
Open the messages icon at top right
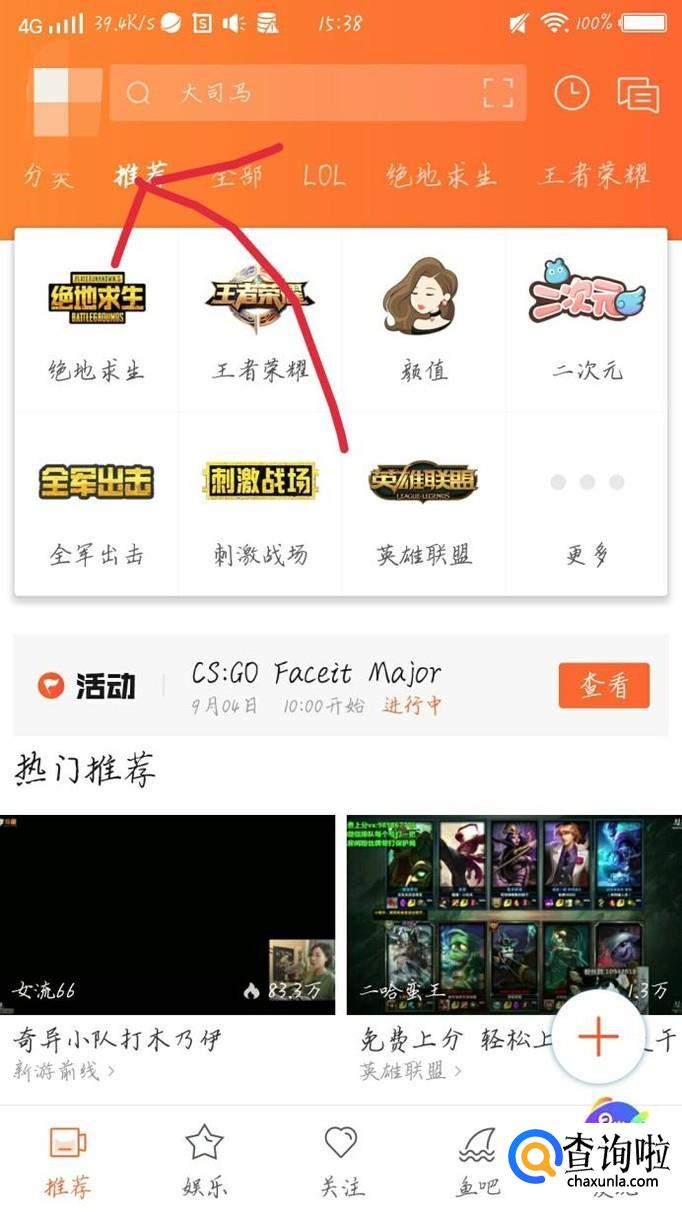(x=637, y=95)
